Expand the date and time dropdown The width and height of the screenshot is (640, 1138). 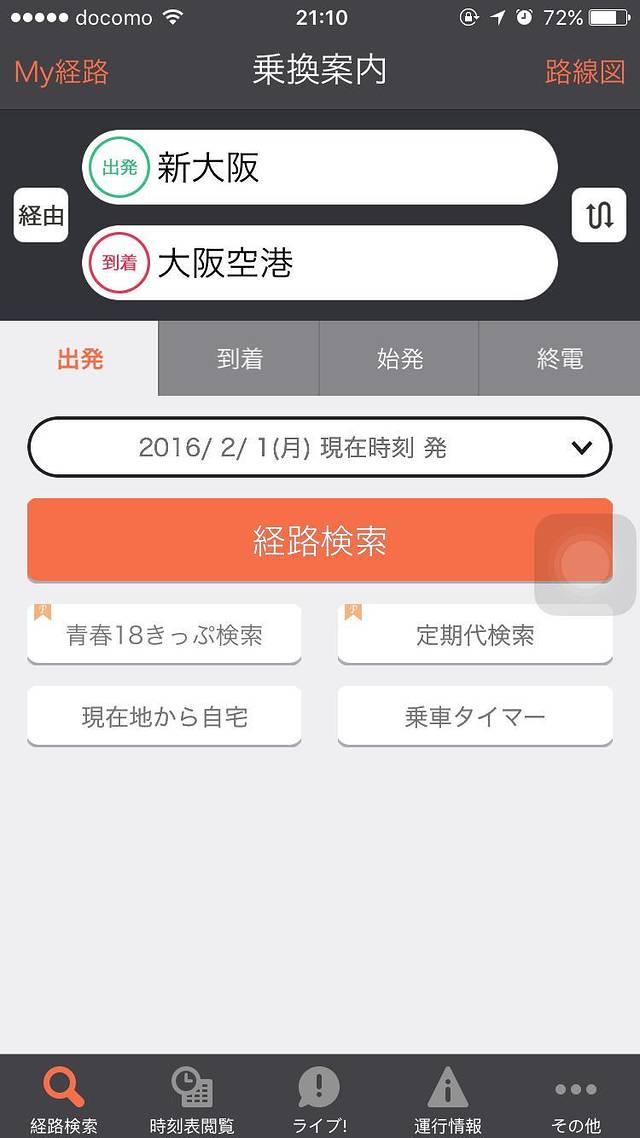[320, 447]
